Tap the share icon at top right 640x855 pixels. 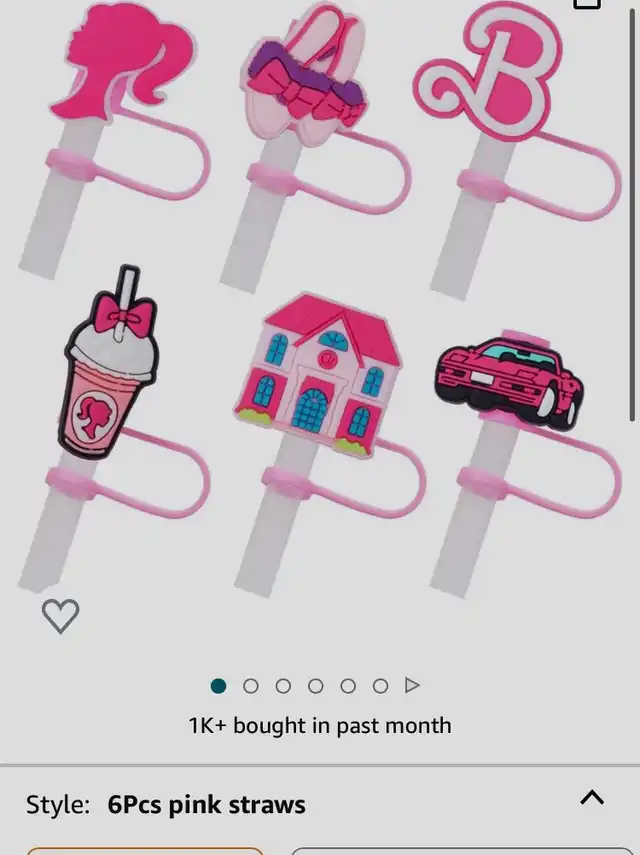(587, 4)
